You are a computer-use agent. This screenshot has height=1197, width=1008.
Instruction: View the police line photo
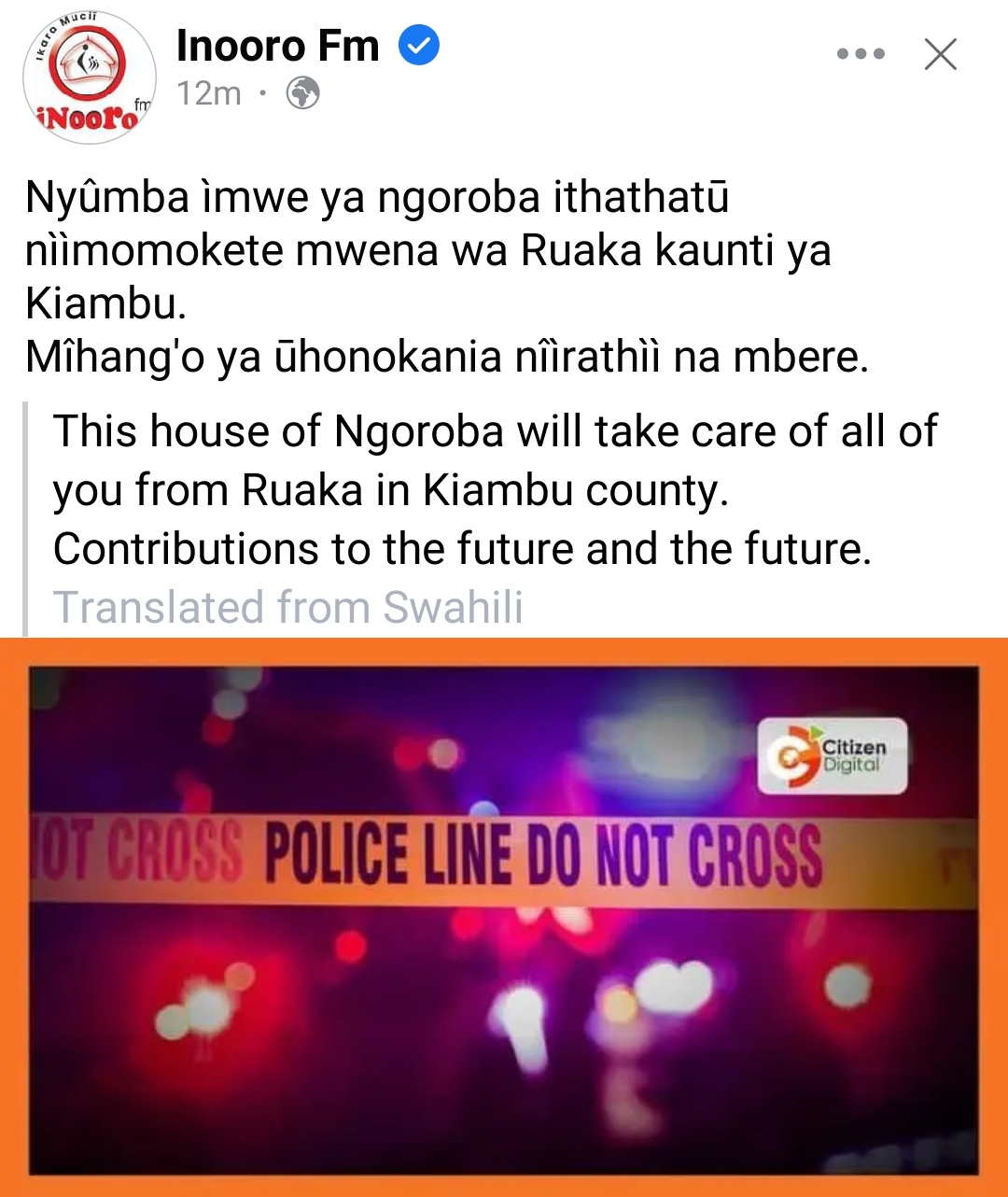pos(504,915)
